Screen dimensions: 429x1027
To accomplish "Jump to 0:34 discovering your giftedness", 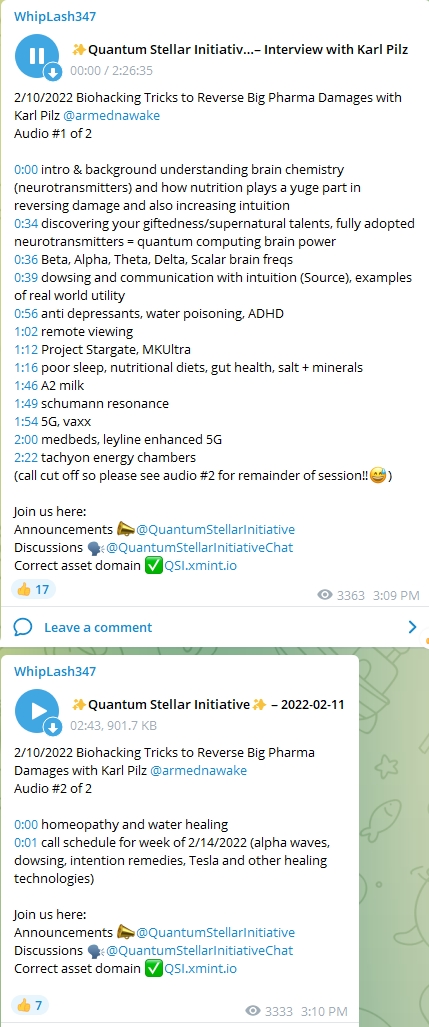I will click(26, 223).
